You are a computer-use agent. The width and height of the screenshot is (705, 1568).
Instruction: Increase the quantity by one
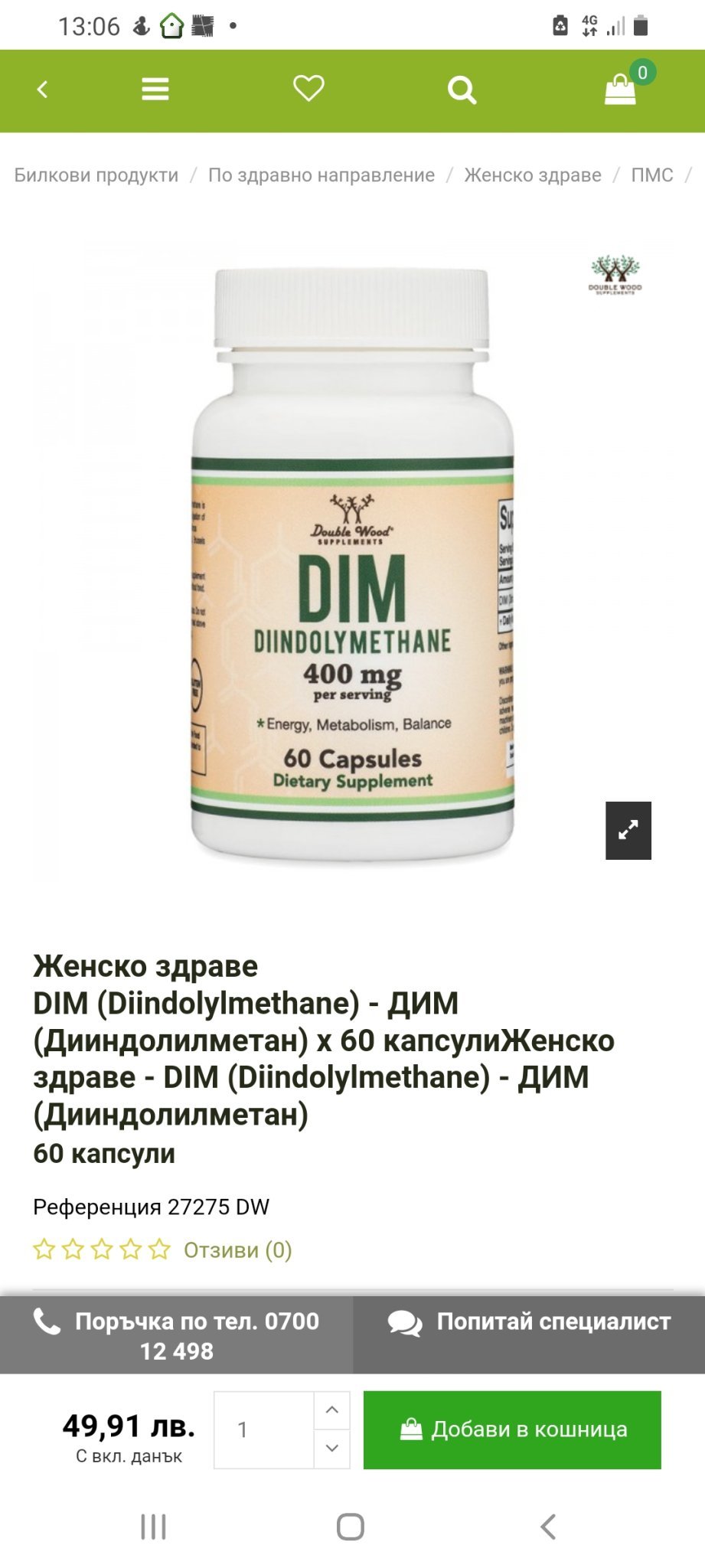click(332, 1410)
